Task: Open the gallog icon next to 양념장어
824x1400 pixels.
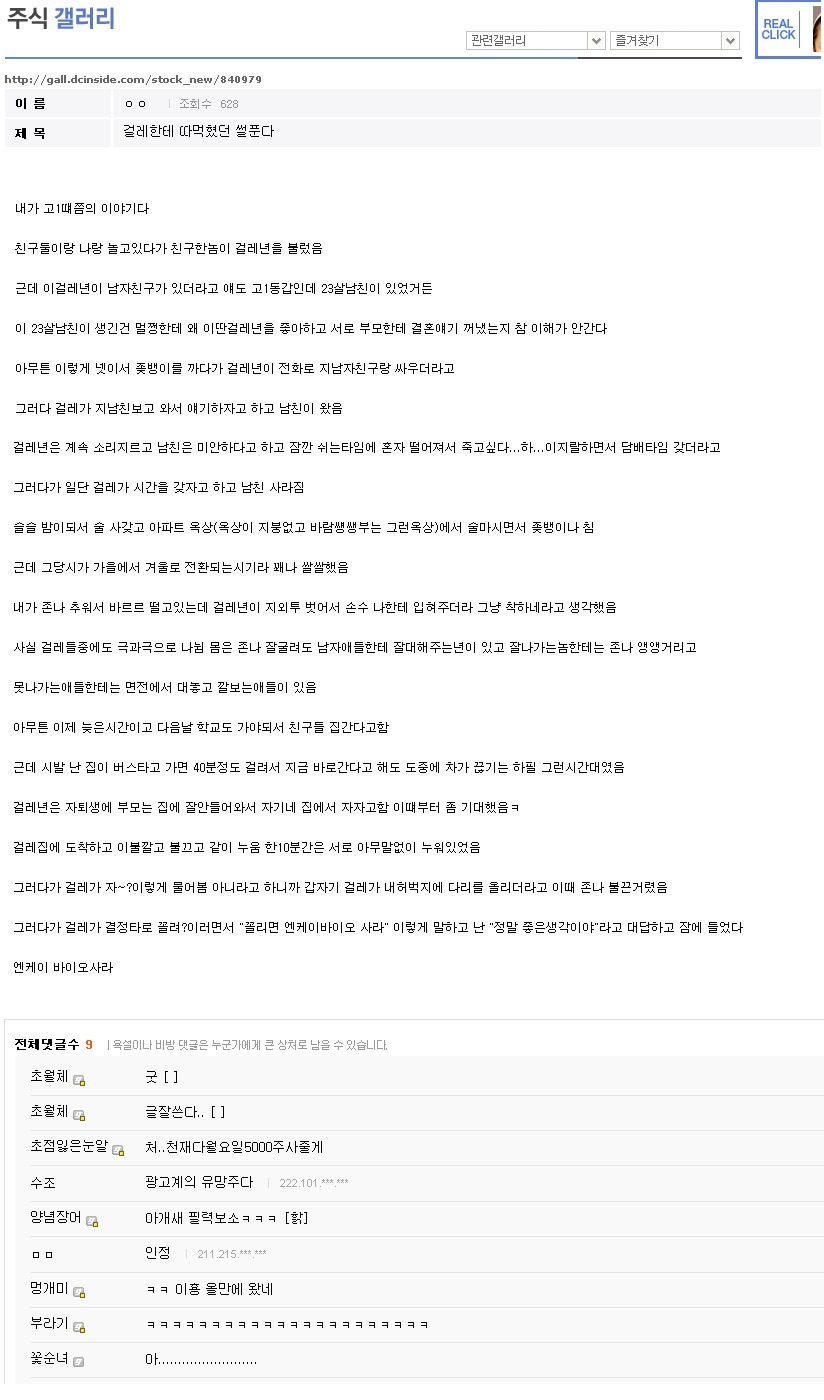Action: pyautogui.click(x=92, y=1221)
